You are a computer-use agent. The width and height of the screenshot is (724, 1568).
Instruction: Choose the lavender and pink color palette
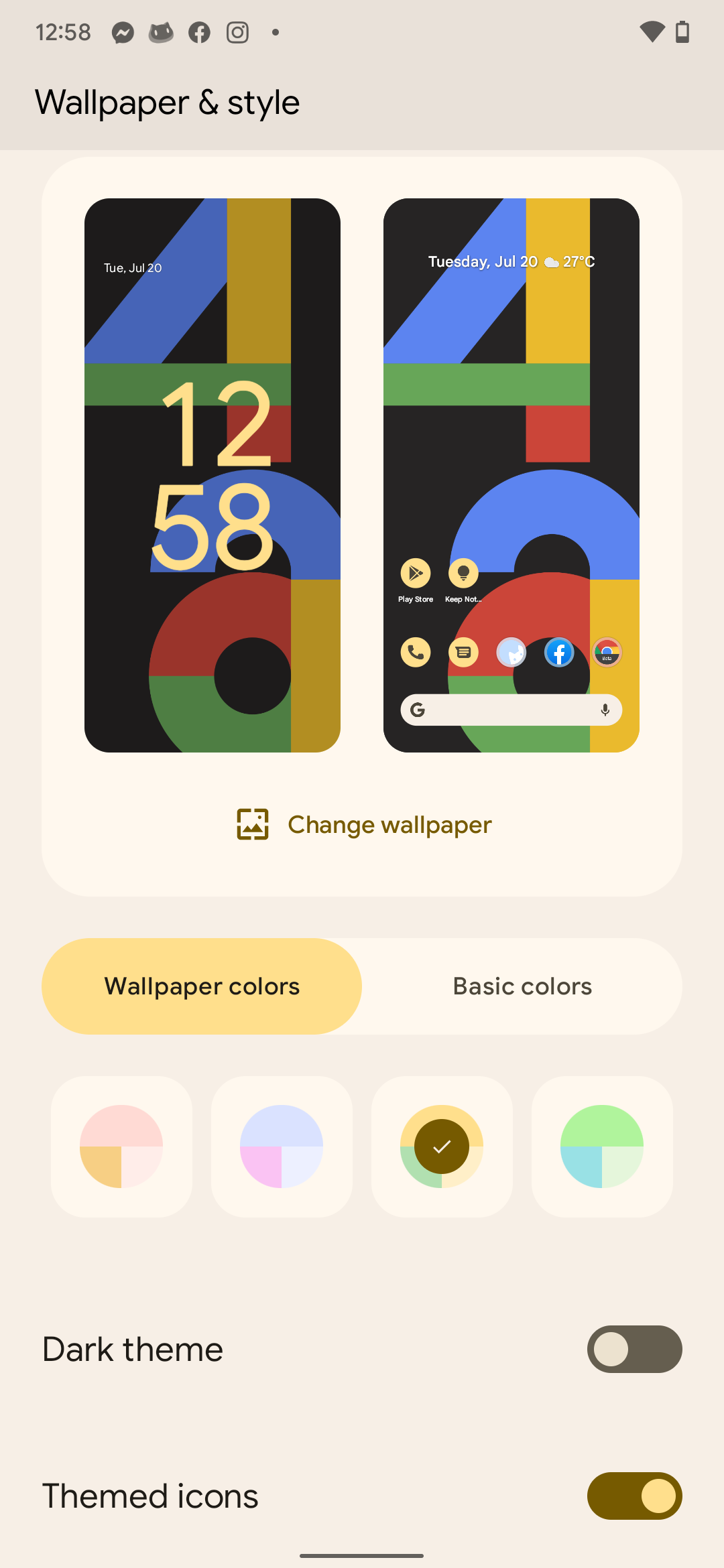(x=282, y=1147)
